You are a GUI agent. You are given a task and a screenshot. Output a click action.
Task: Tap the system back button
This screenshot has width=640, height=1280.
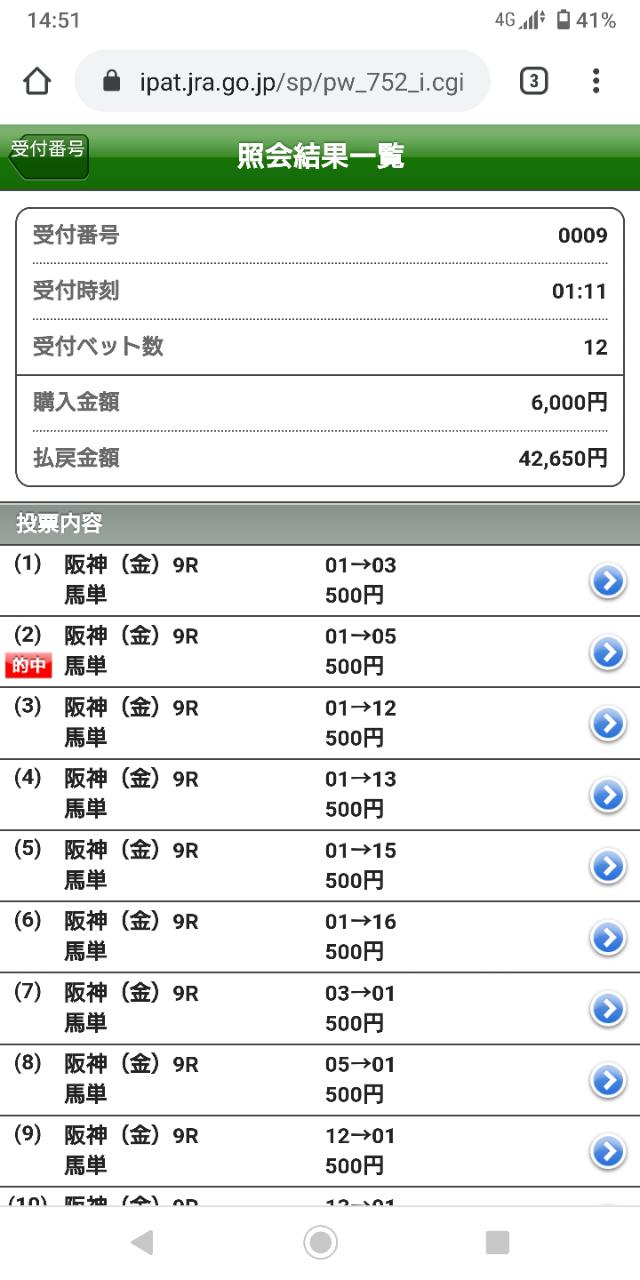coord(142,1242)
